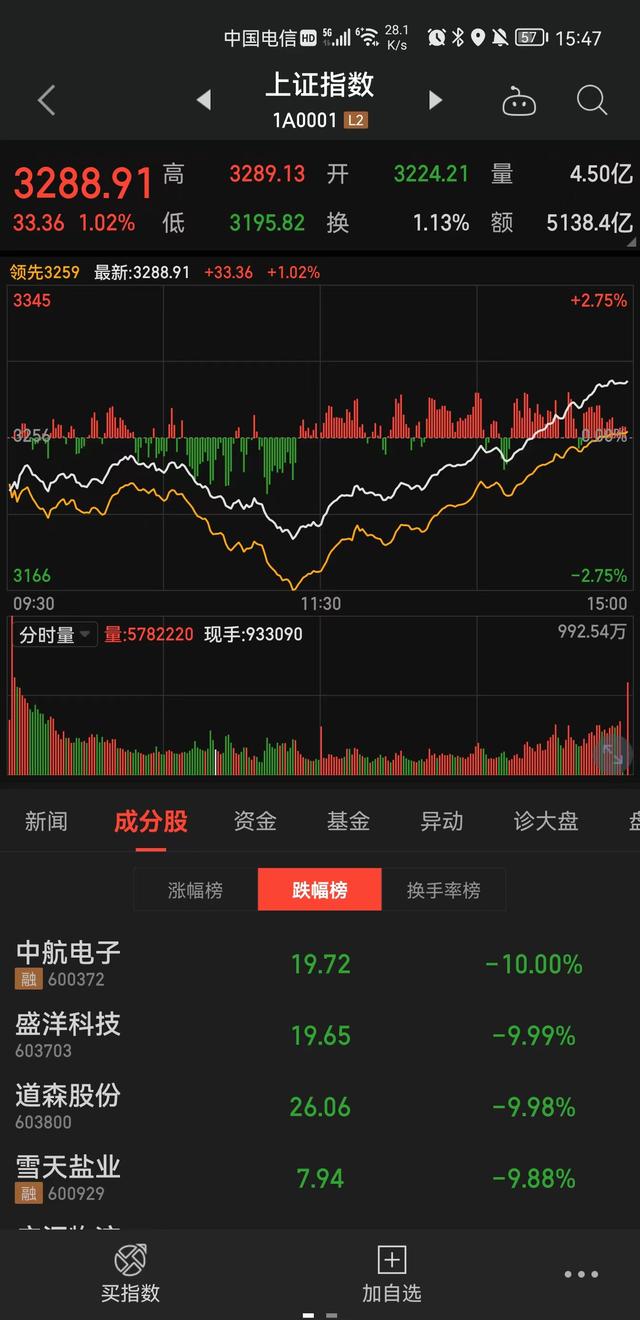Open the 基金 tab
The width and height of the screenshot is (640, 1320).
click(348, 822)
